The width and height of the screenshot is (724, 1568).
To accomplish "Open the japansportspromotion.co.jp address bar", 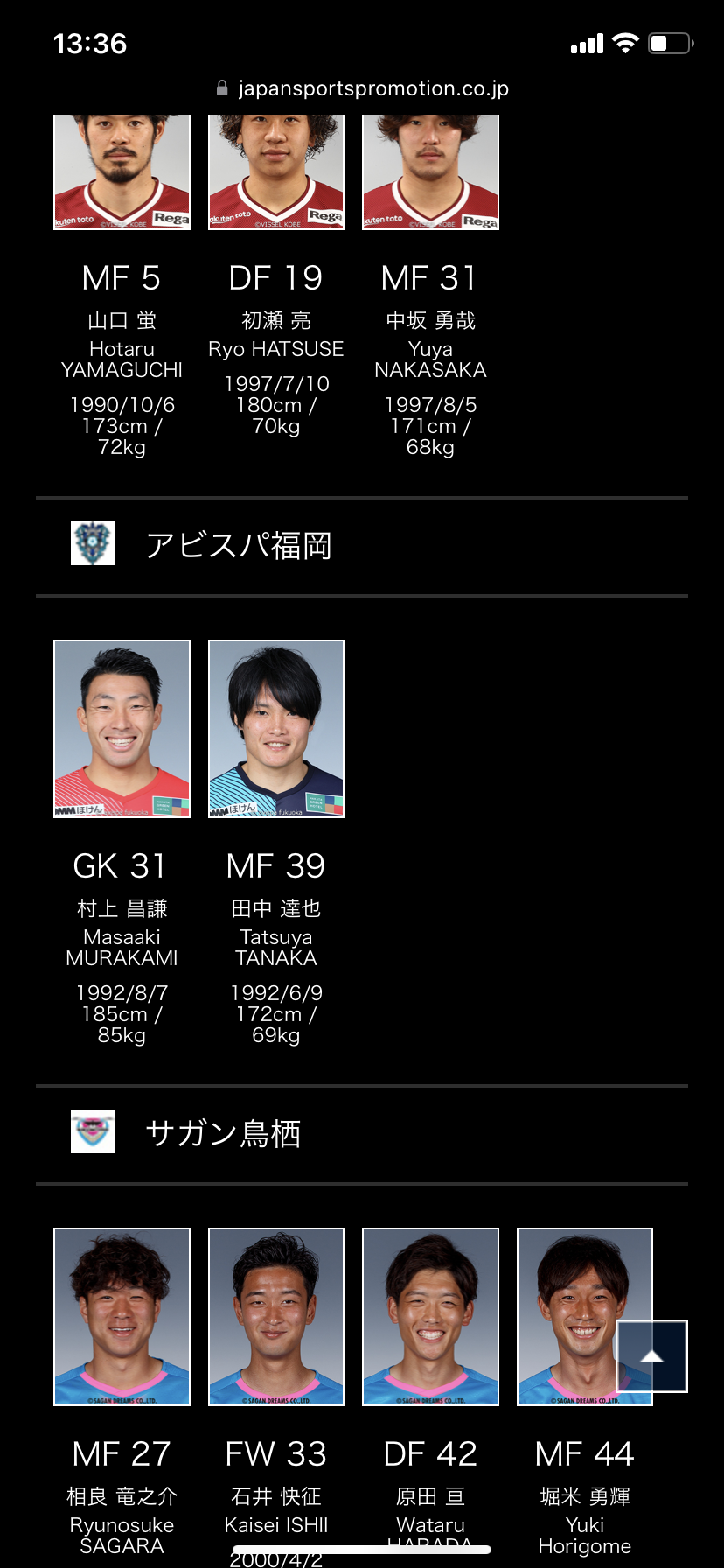I will 362,88.
